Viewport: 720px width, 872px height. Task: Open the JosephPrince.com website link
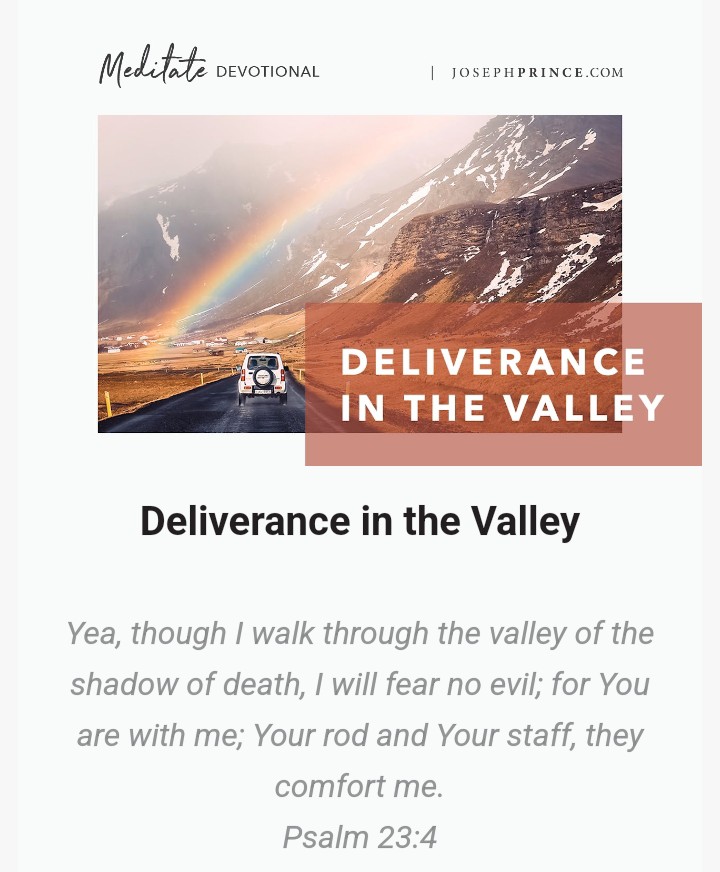coord(537,72)
